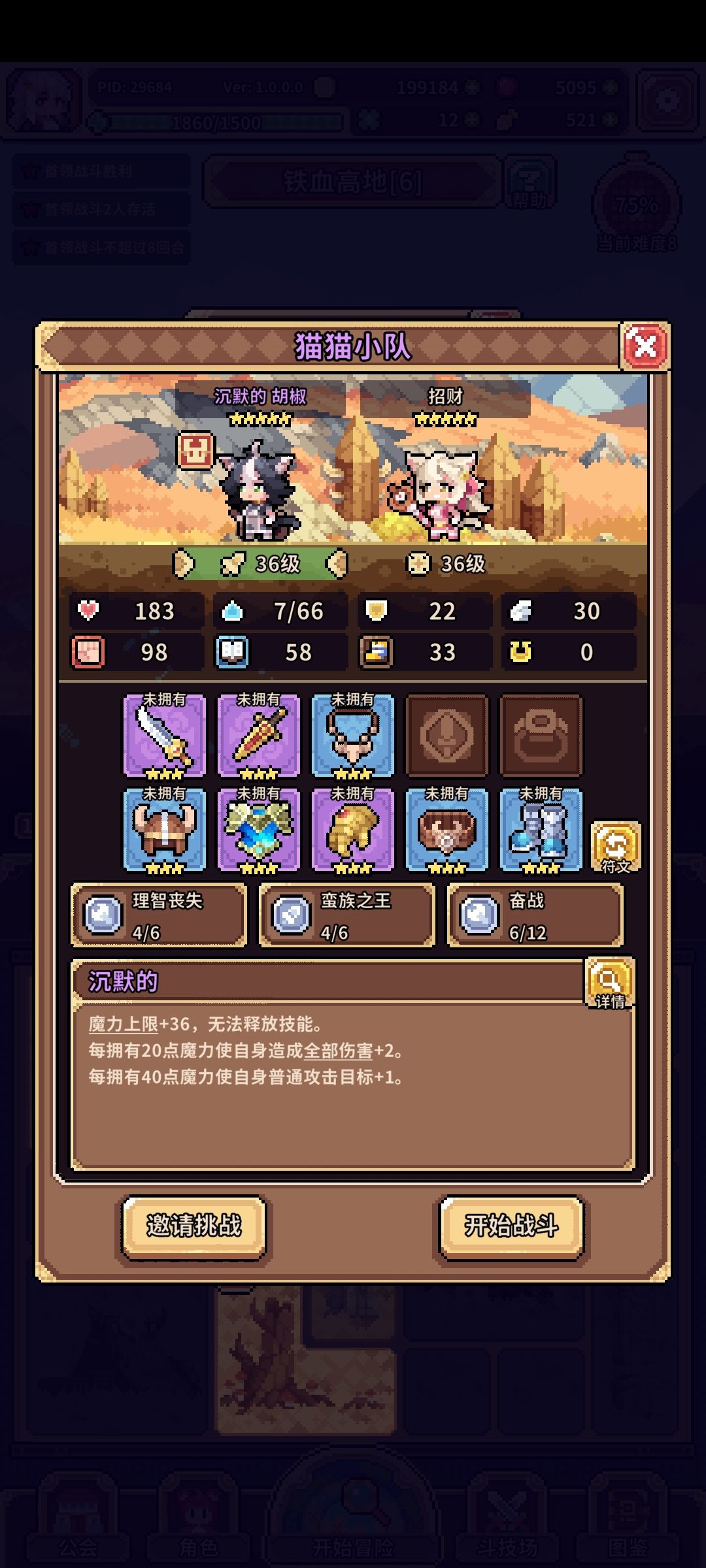706x1568 pixels.
Task: Click the boots equipment slot
Action: 539,831
